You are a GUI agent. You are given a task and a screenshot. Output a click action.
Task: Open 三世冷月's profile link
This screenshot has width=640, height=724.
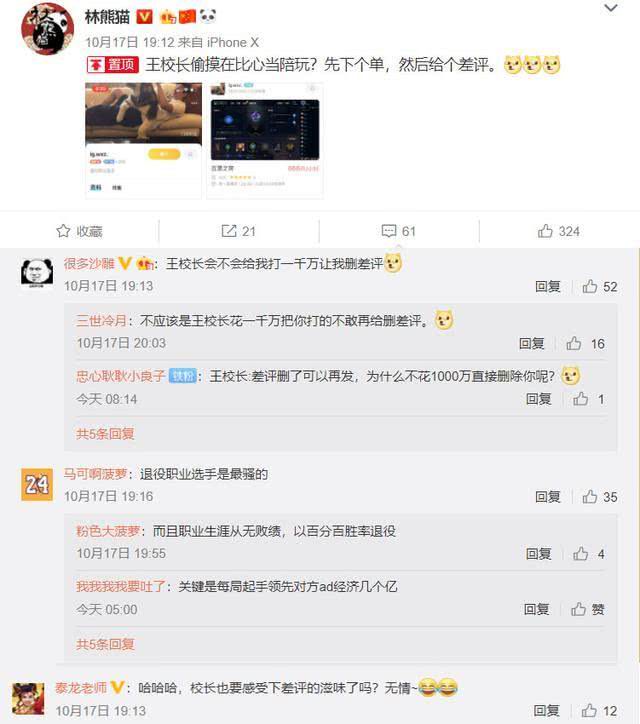pos(102,321)
